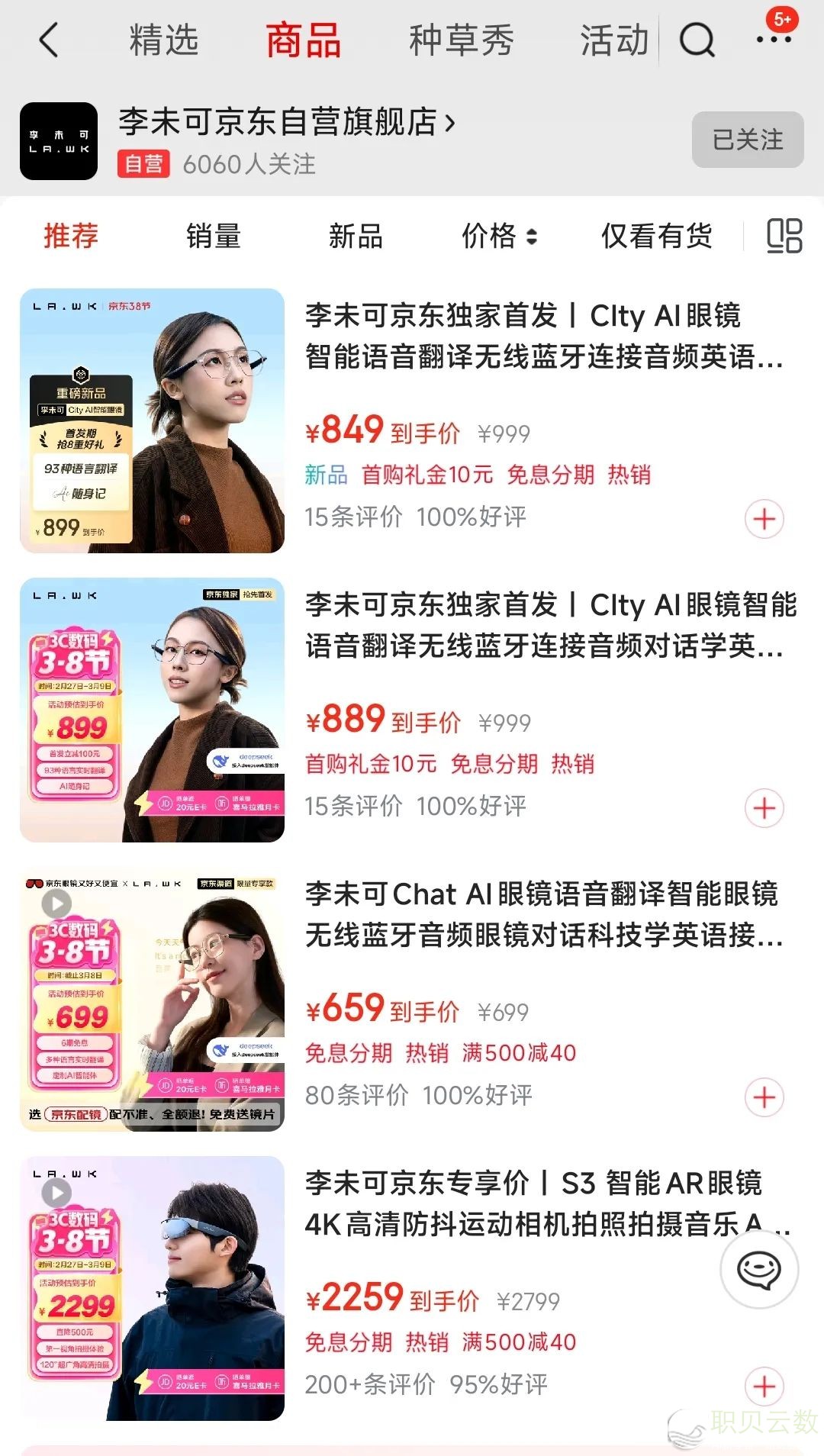Switch to the 种草秀 tab
This screenshot has height=1456, width=824.
pyautogui.click(x=461, y=40)
